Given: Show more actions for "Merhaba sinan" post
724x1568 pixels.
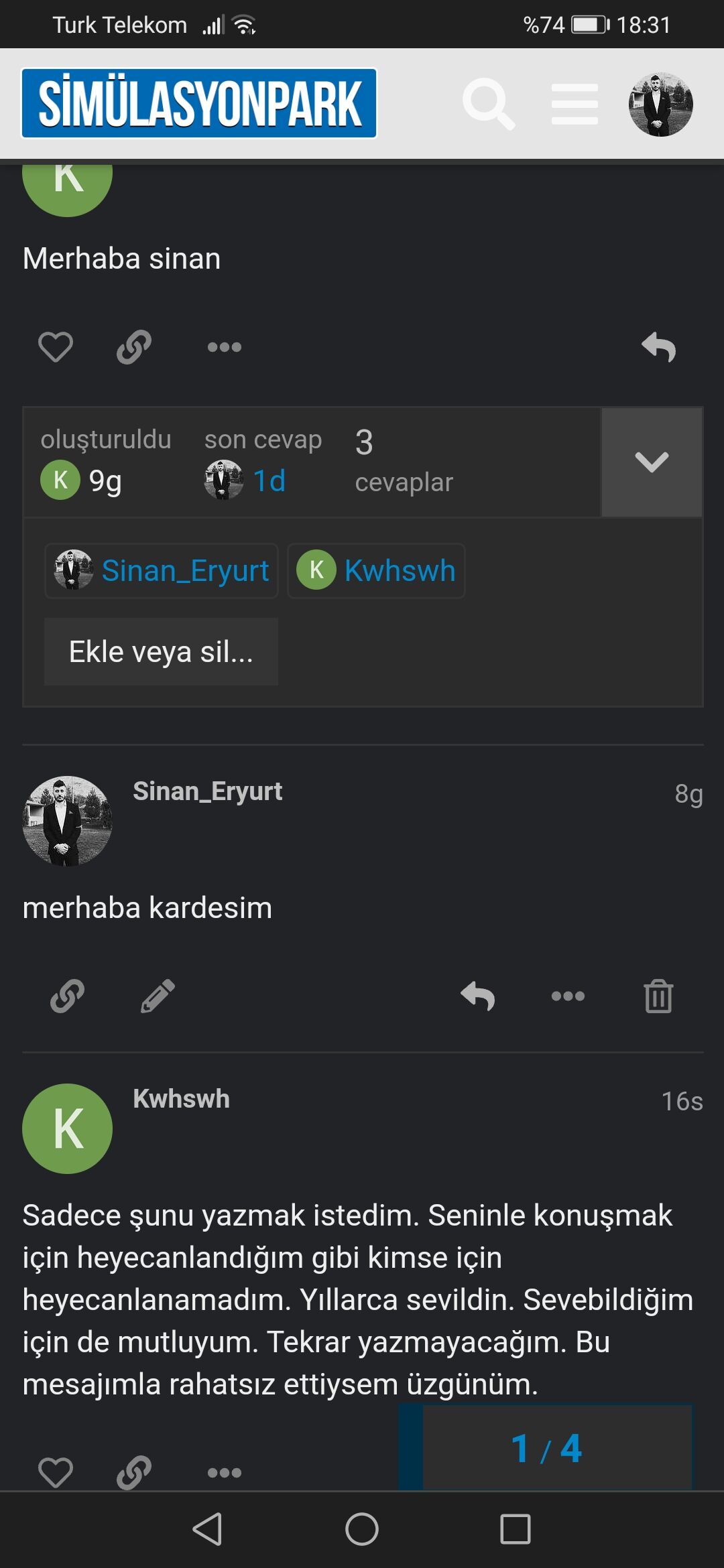Looking at the screenshot, I should (x=225, y=347).
